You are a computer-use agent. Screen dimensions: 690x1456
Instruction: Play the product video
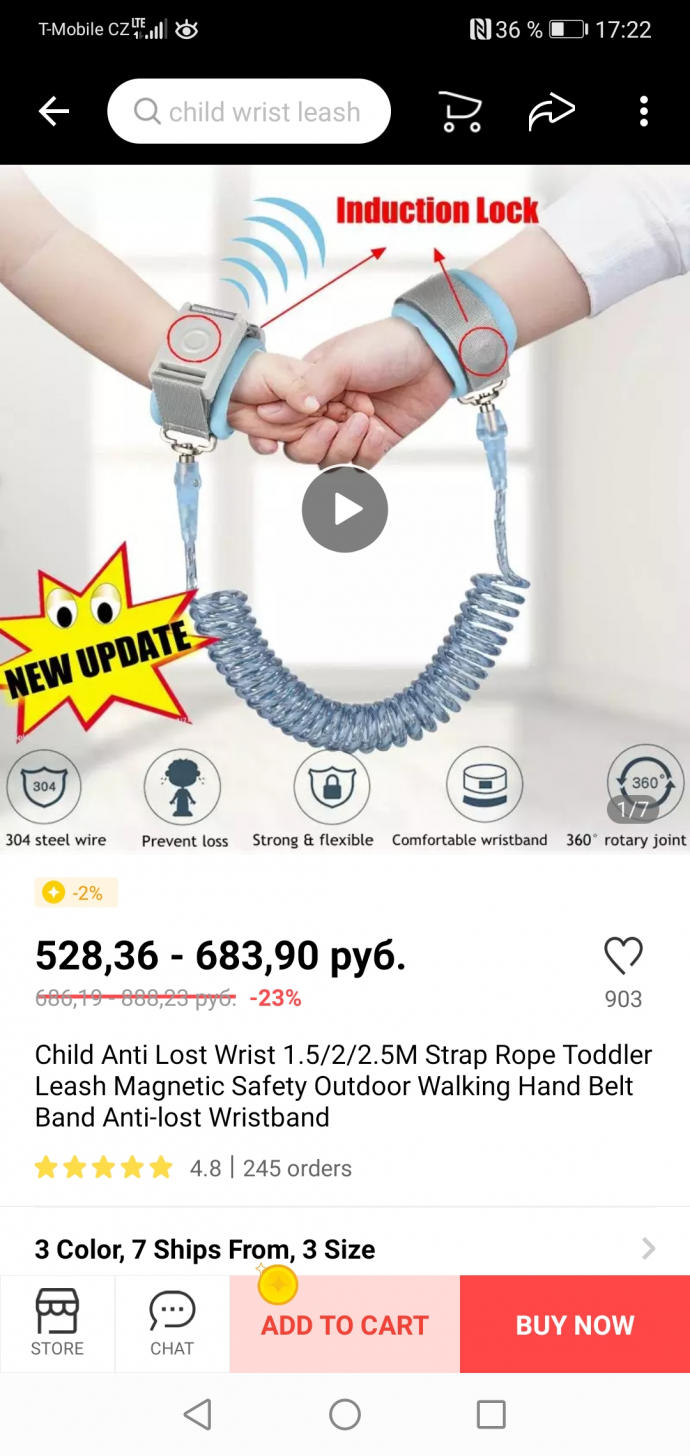(345, 509)
